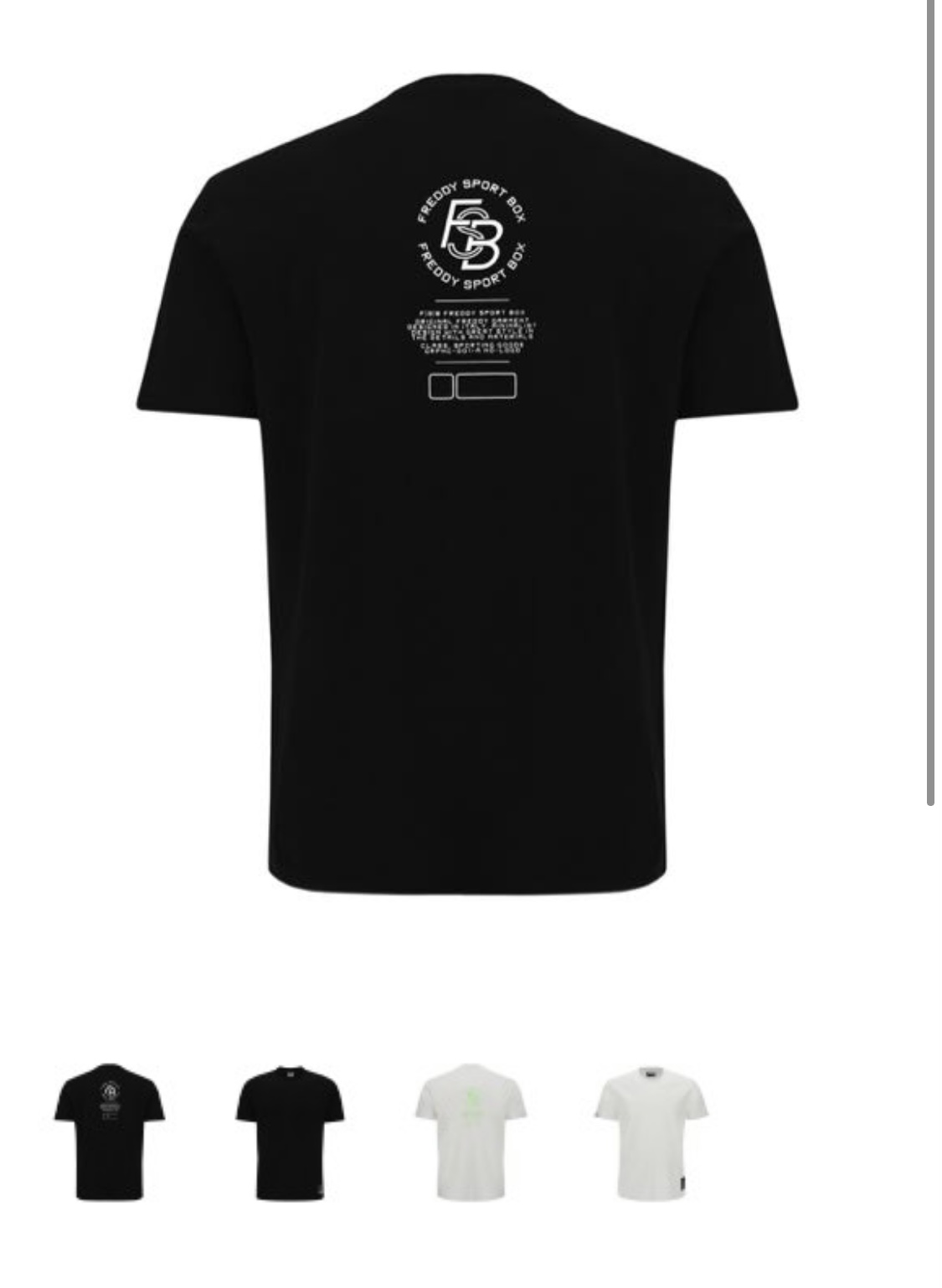This screenshot has height=1288, width=942.
Task: Select the white tee with green print thumbnail
Action: [x=471, y=1131]
